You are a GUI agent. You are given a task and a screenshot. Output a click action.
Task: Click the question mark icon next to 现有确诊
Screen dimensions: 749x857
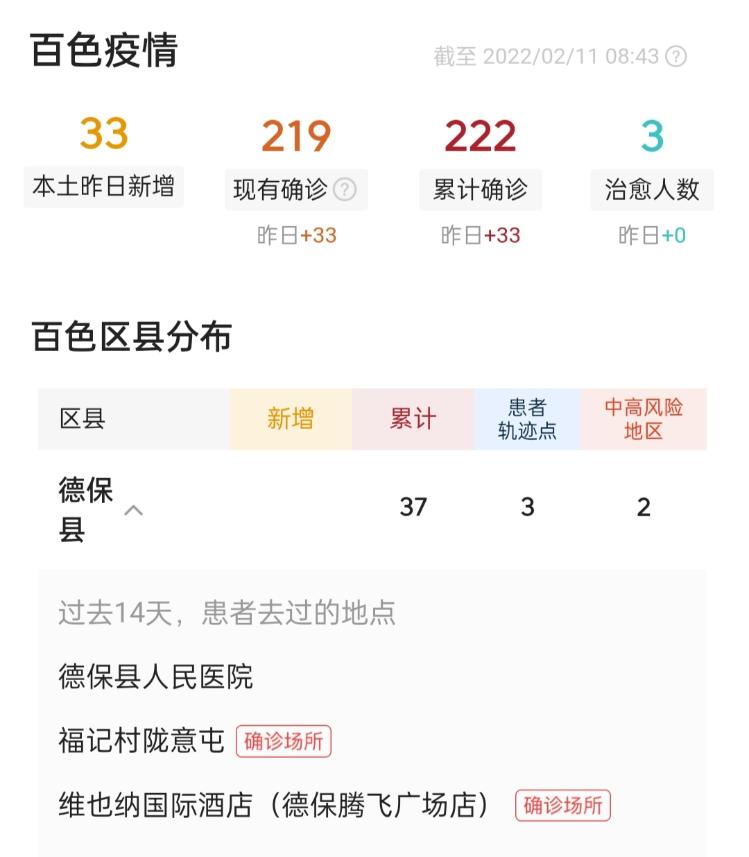point(345,190)
